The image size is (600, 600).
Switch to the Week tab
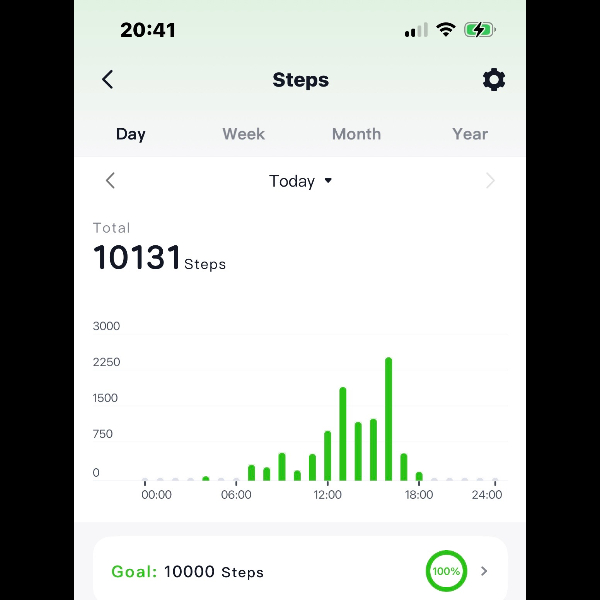coord(243,134)
